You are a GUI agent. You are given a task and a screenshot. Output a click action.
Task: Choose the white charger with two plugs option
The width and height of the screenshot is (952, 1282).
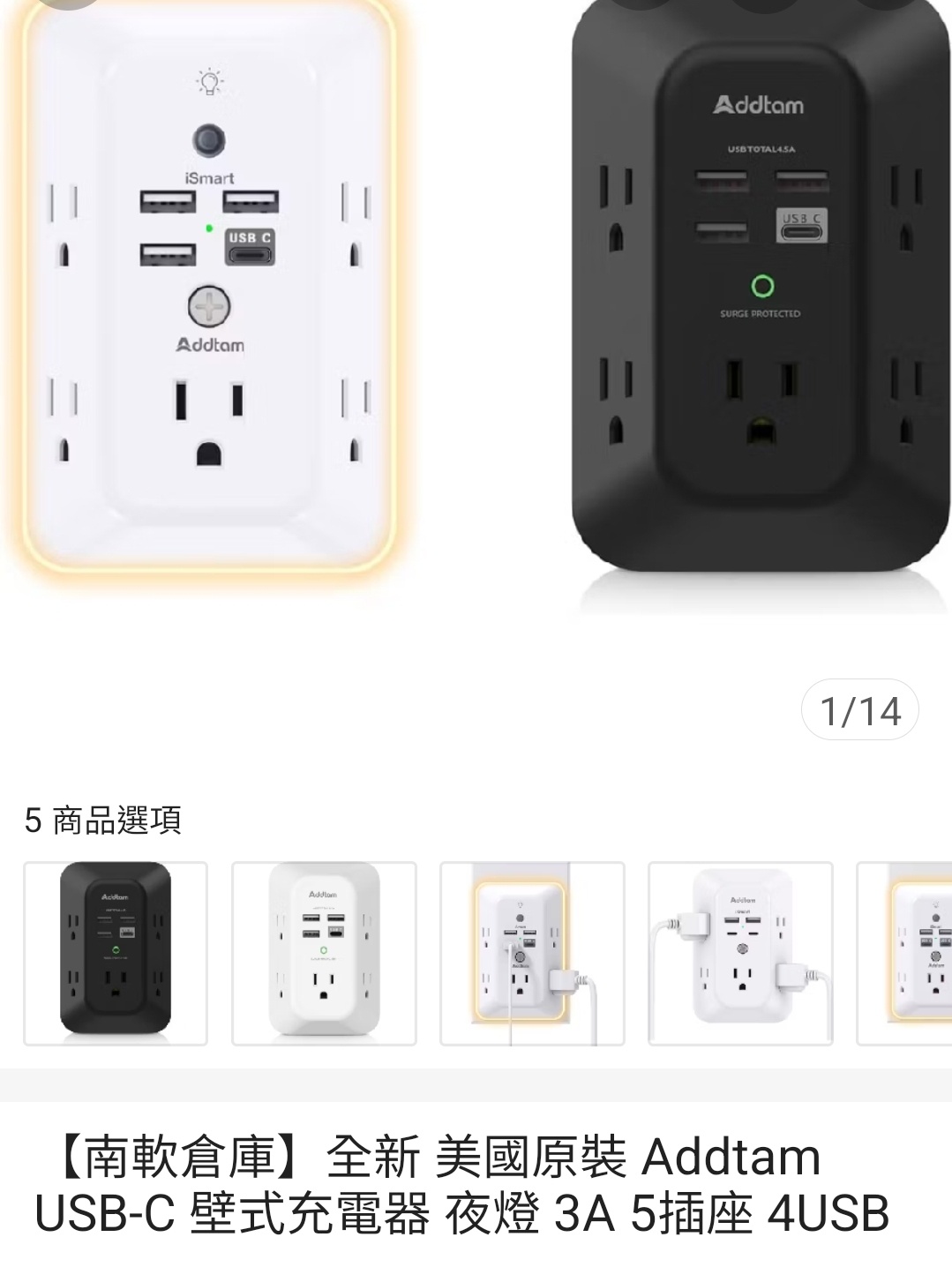(x=740, y=953)
